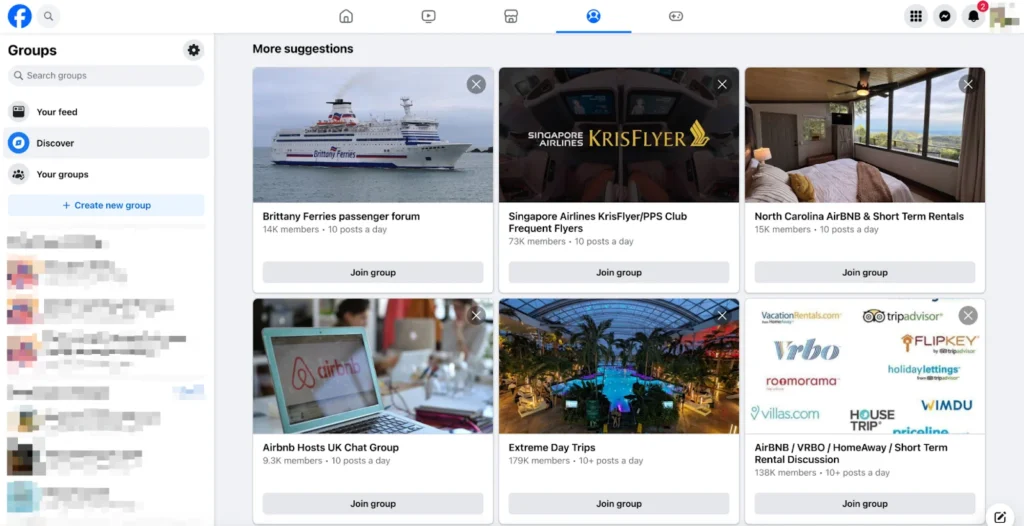Screen dimensions: 1024x526
Task: Go to the Home tab
Action: [x=346, y=16]
